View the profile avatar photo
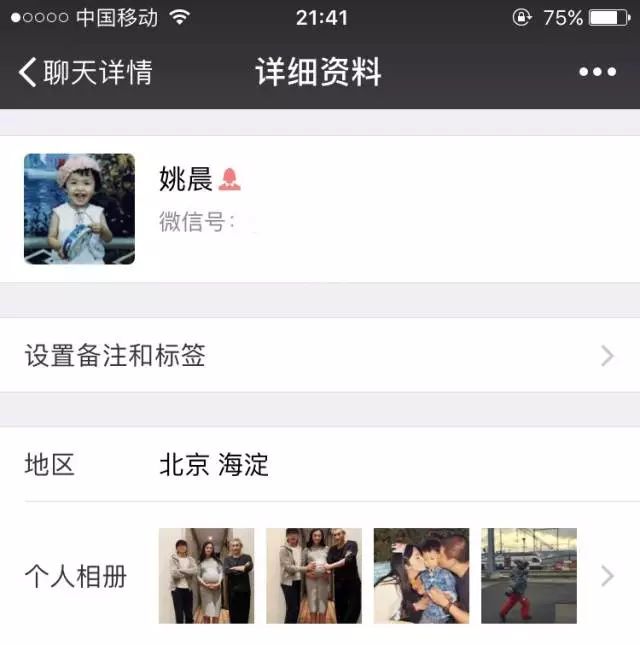 (79, 208)
